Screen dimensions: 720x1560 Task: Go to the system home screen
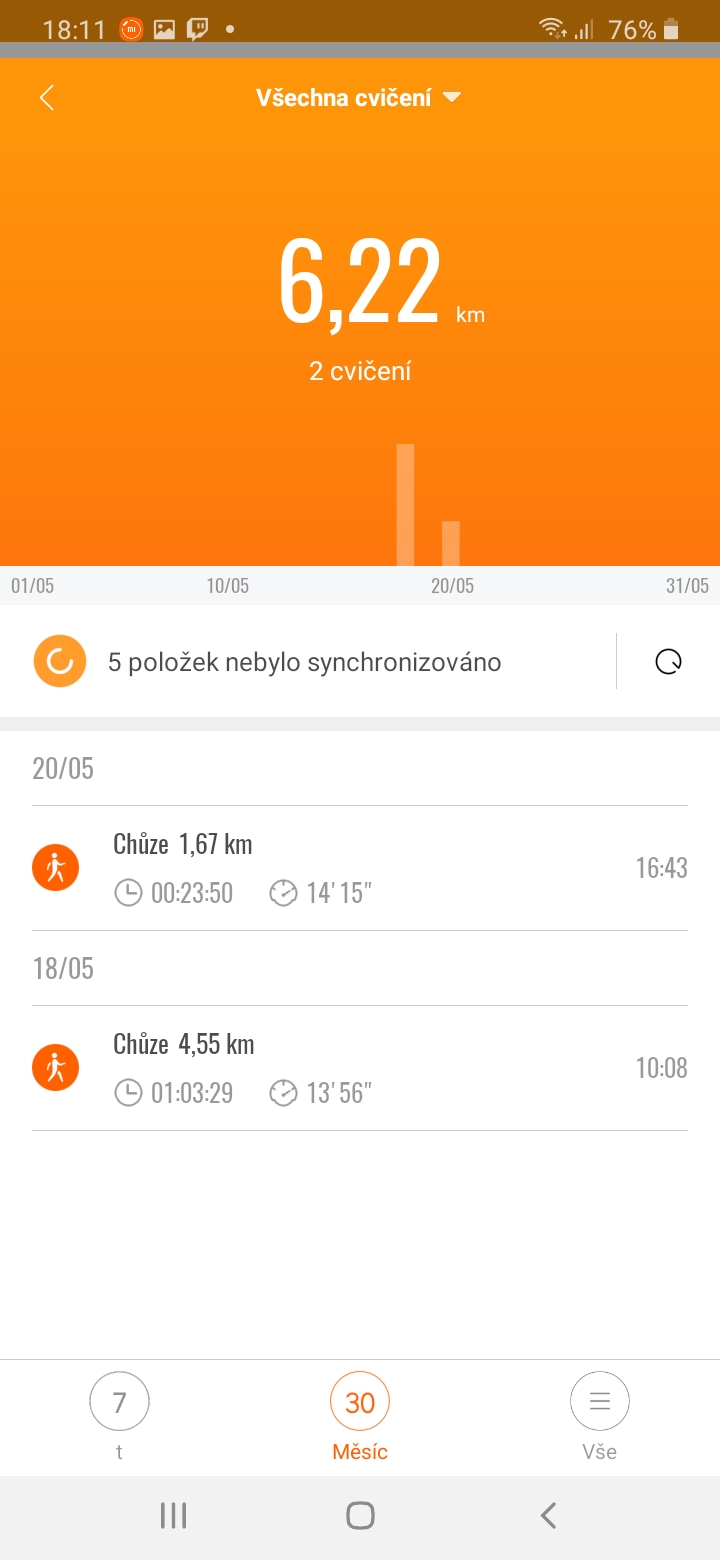tap(360, 1516)
